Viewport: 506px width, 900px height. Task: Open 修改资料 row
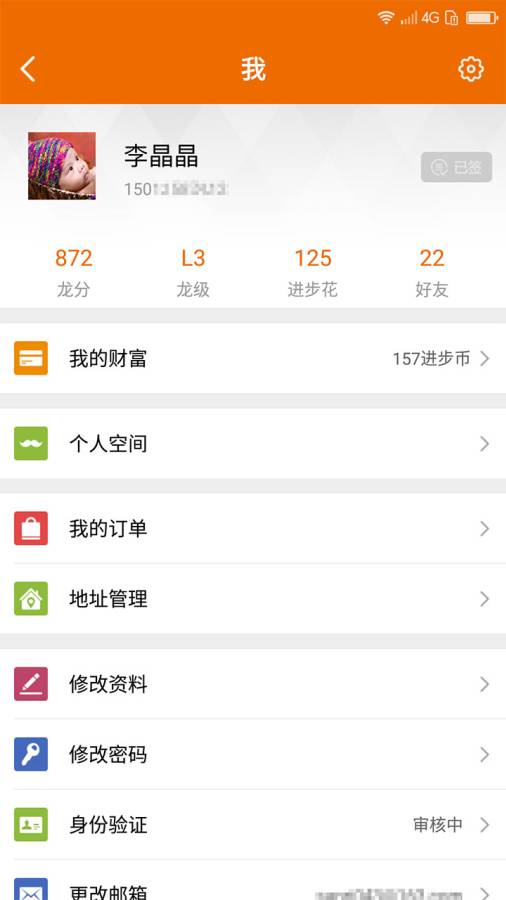(253, 684)
